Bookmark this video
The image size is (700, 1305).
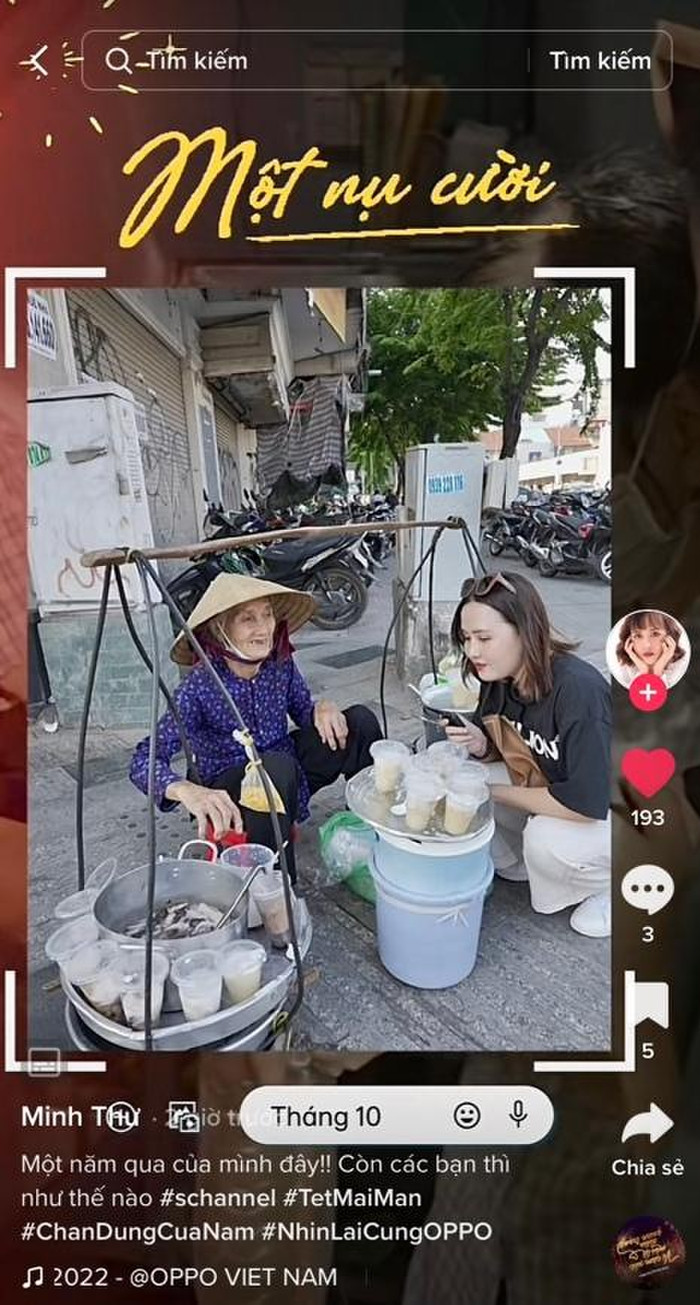coord(649,1005)
